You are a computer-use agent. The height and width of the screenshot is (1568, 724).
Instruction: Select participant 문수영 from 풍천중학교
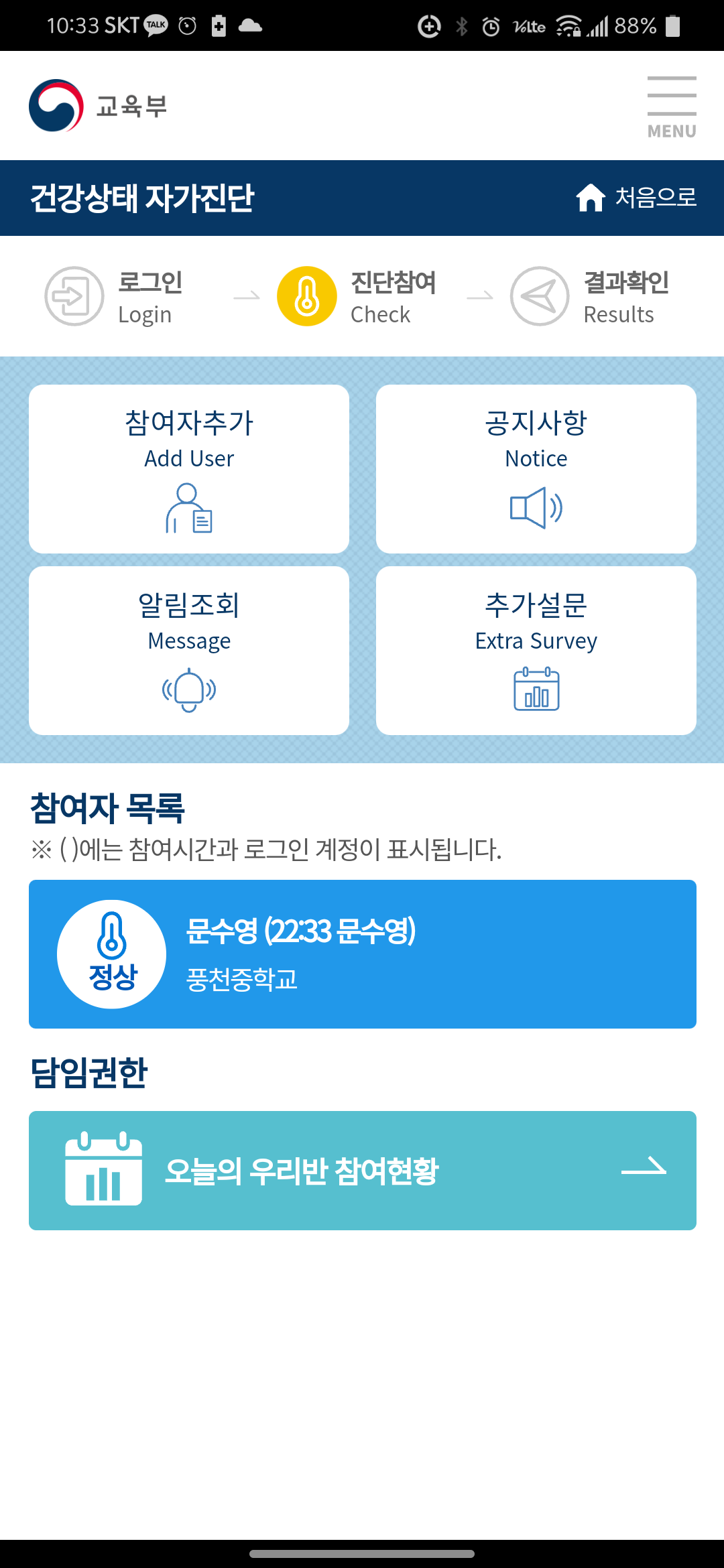(363, 954)
